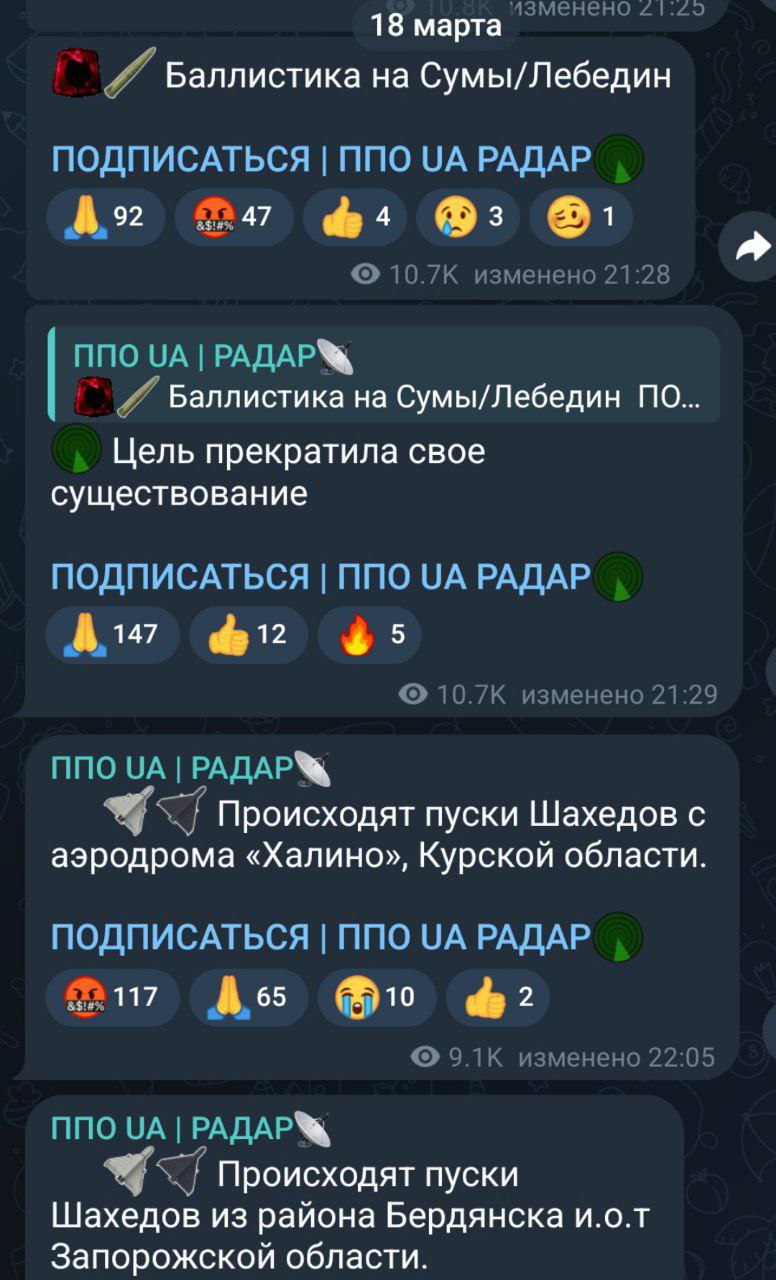The height and width of the screenshot is (1280, 776).
Task: Tap the woozy face reaction with count 1
Action: [580, 218]
